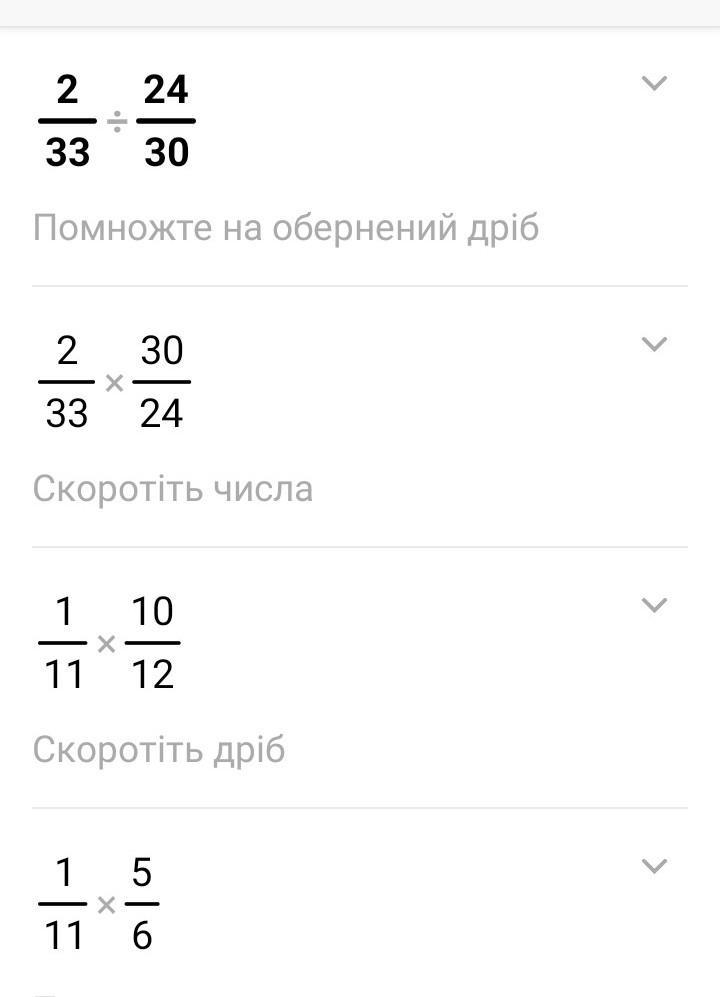Expand the step 'Скоротіть числа'

[x=654, y=345]
